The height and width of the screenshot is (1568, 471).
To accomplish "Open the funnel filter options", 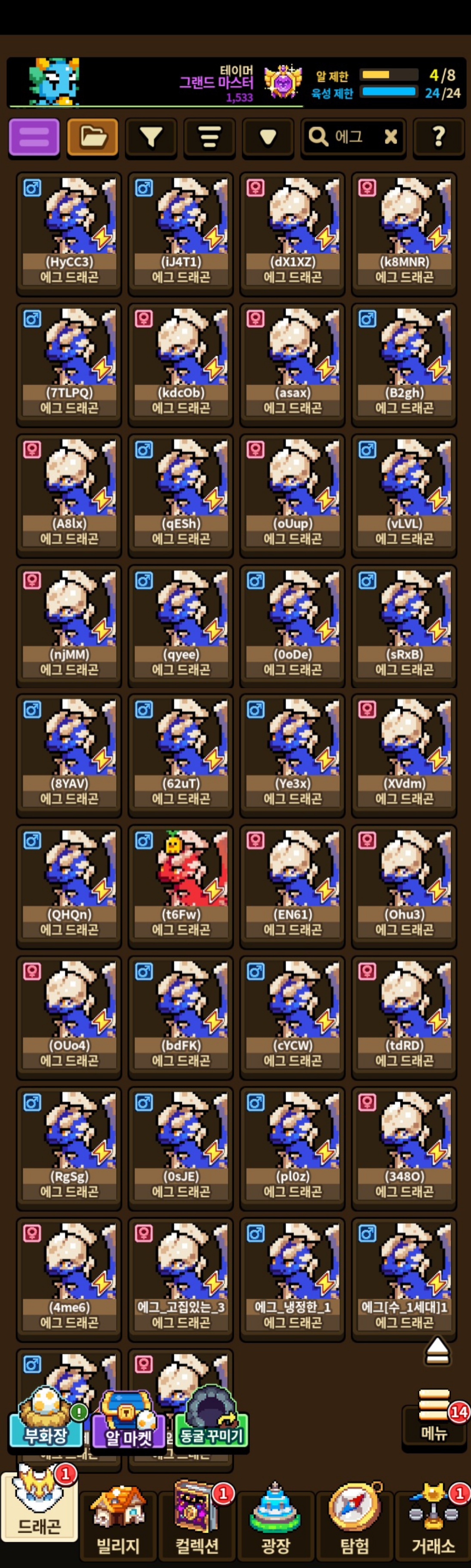I will click(151, 137).
